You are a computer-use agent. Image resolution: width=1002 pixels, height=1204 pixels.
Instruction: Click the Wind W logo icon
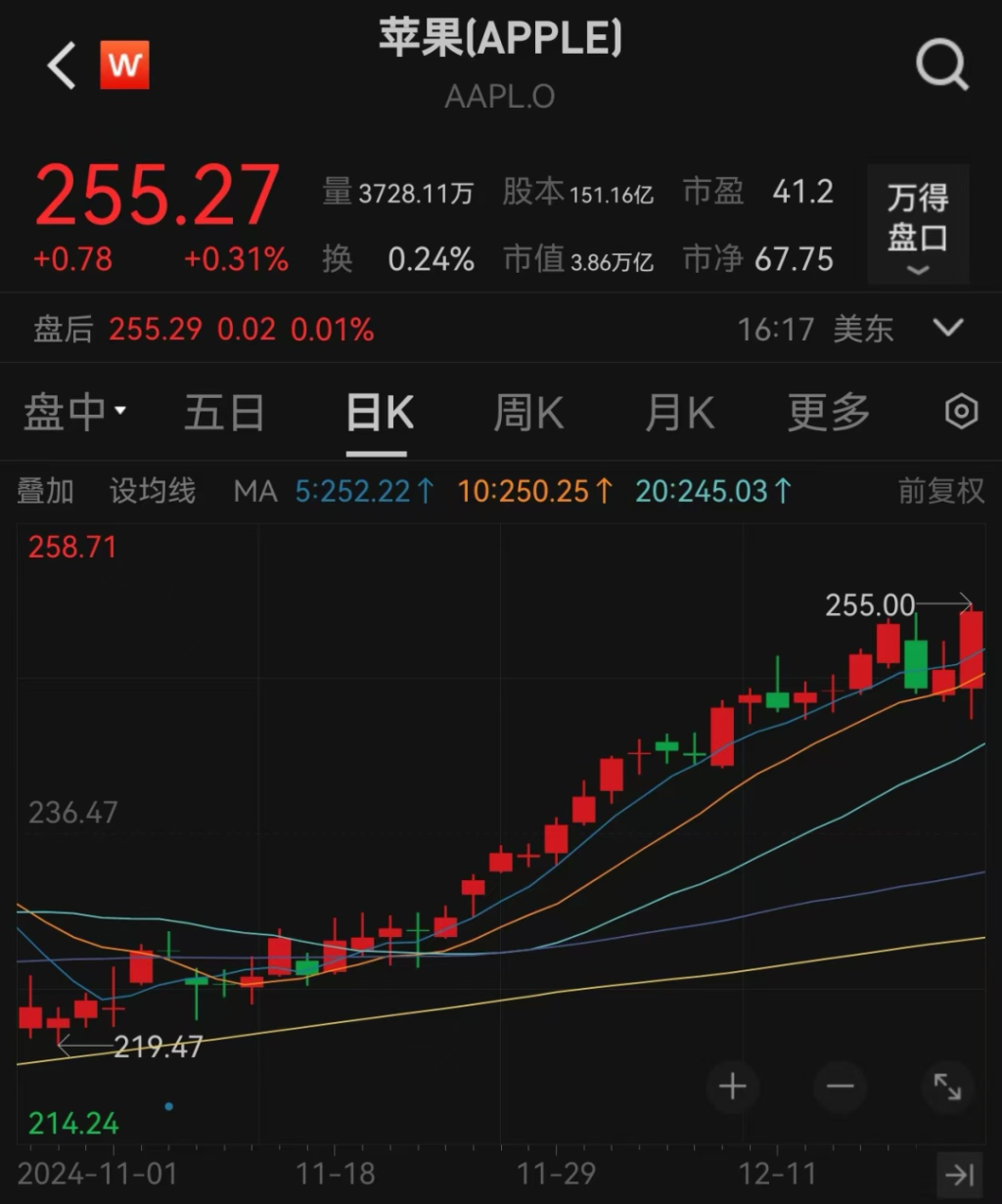123,65
